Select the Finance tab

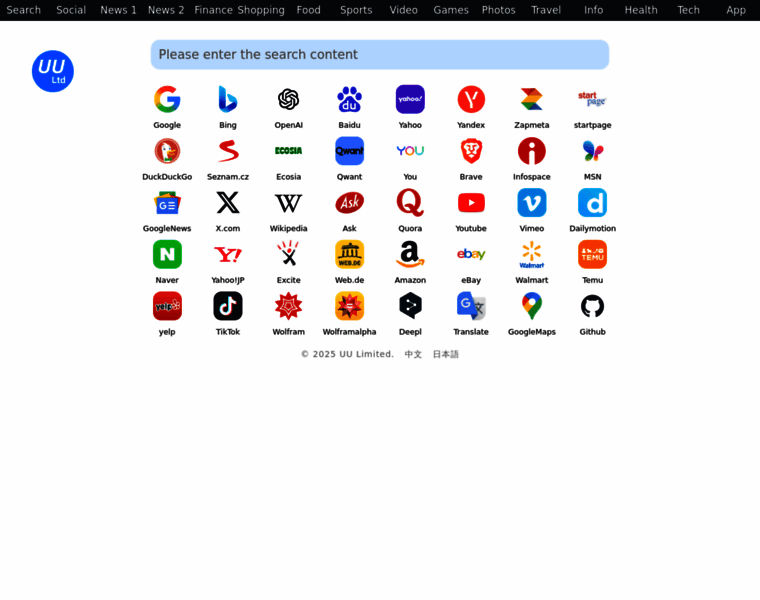point(213,10)
